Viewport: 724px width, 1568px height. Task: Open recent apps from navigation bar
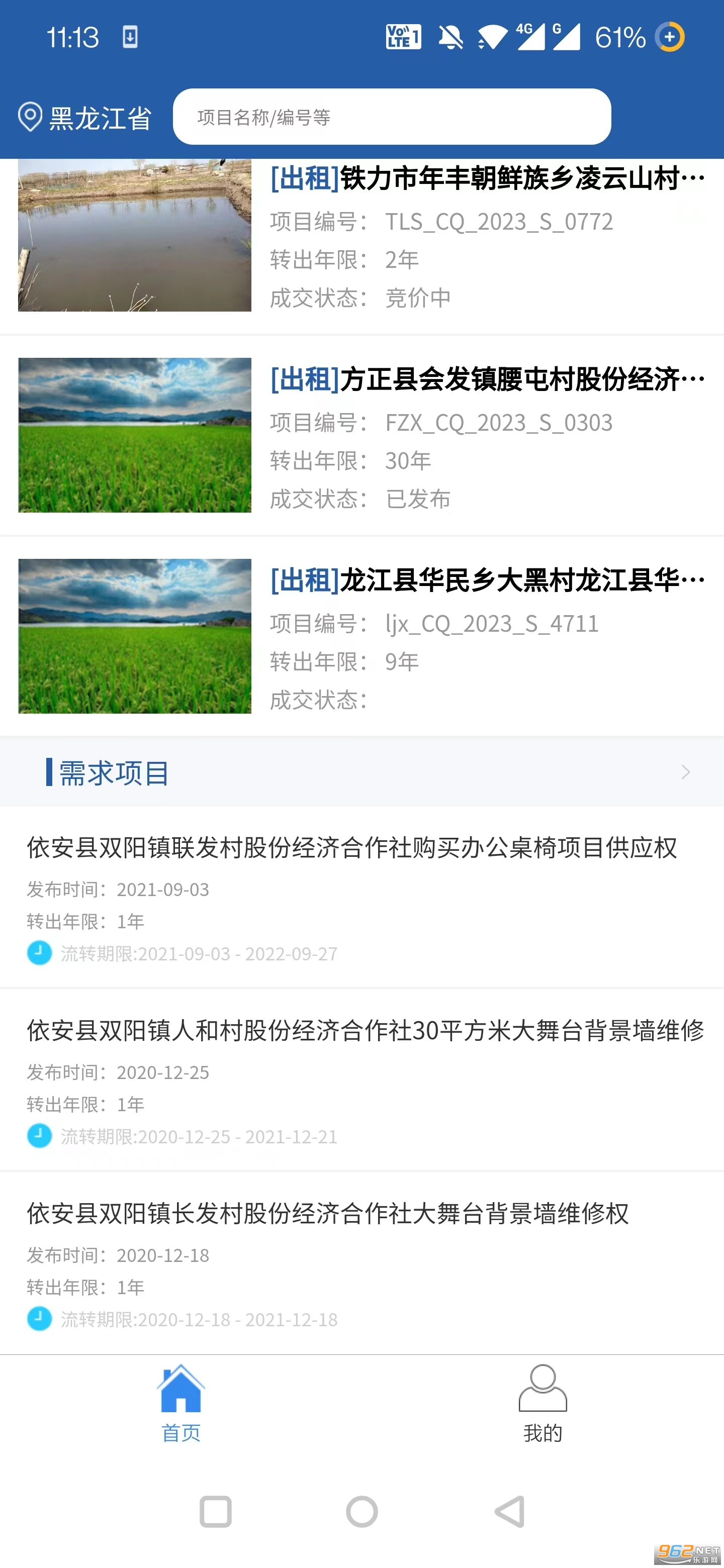coord(216,1512)
